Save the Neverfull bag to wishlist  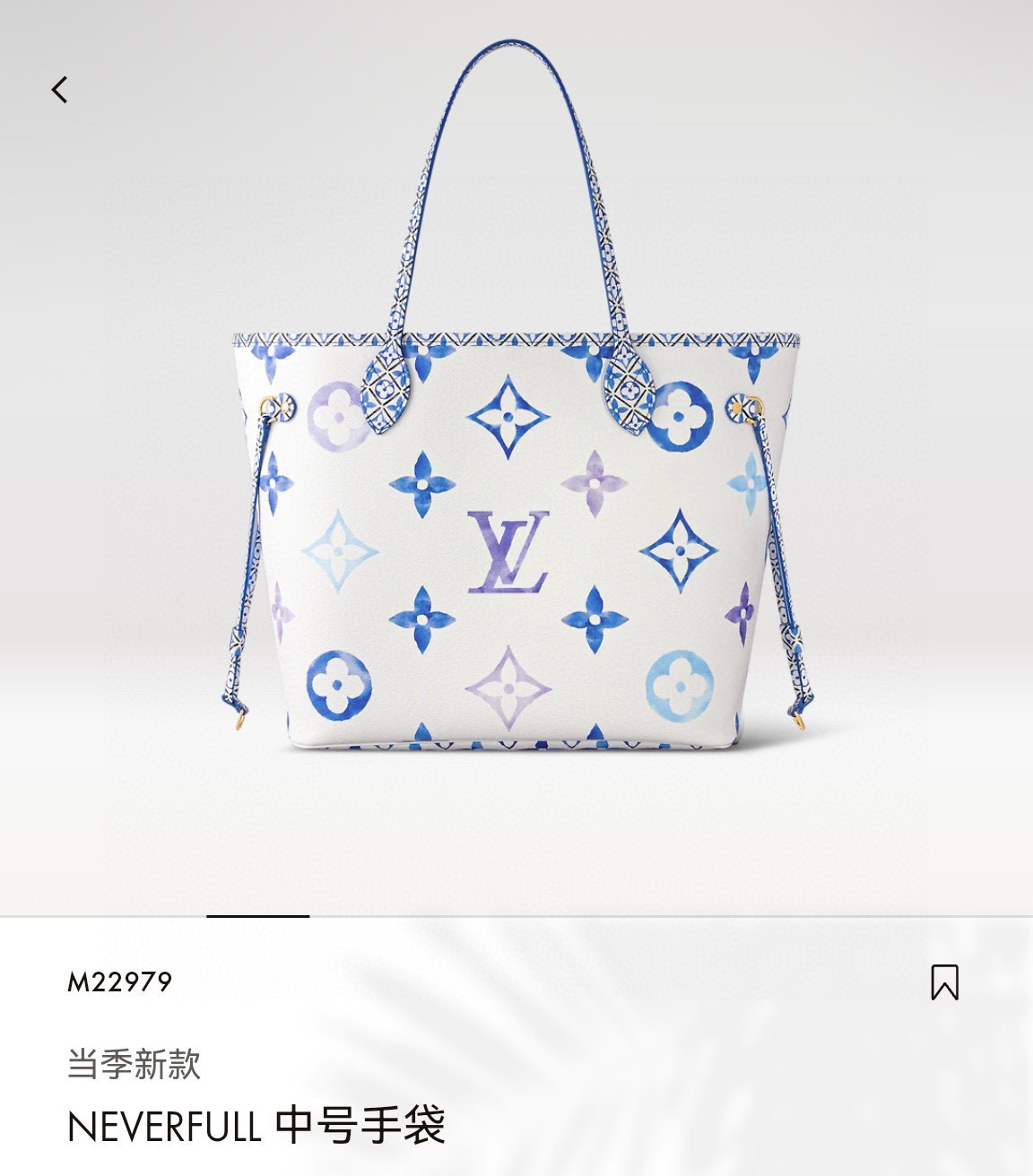tap(944, 982)
